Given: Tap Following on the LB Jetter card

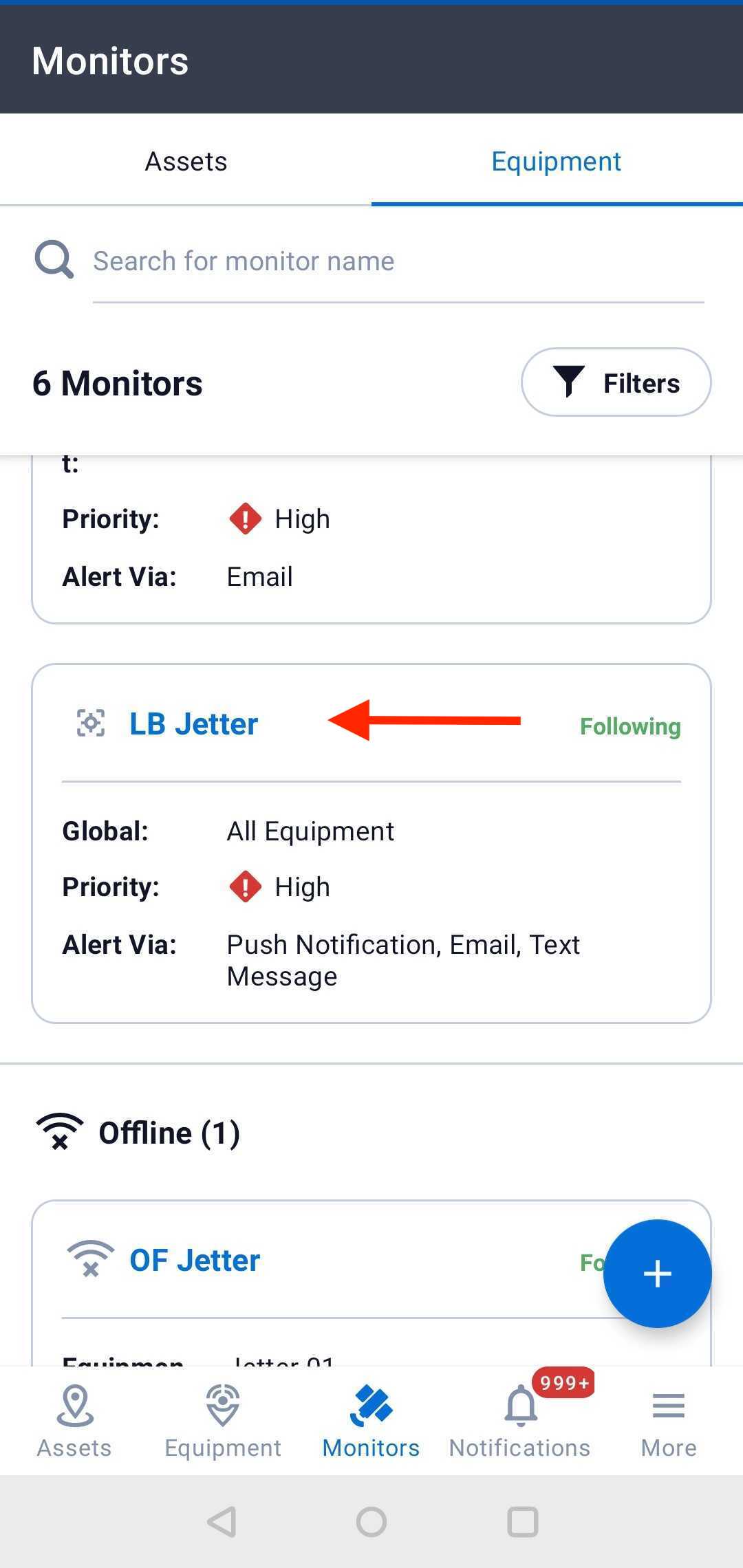Looking at the screenshot, I should click(629, 726).
